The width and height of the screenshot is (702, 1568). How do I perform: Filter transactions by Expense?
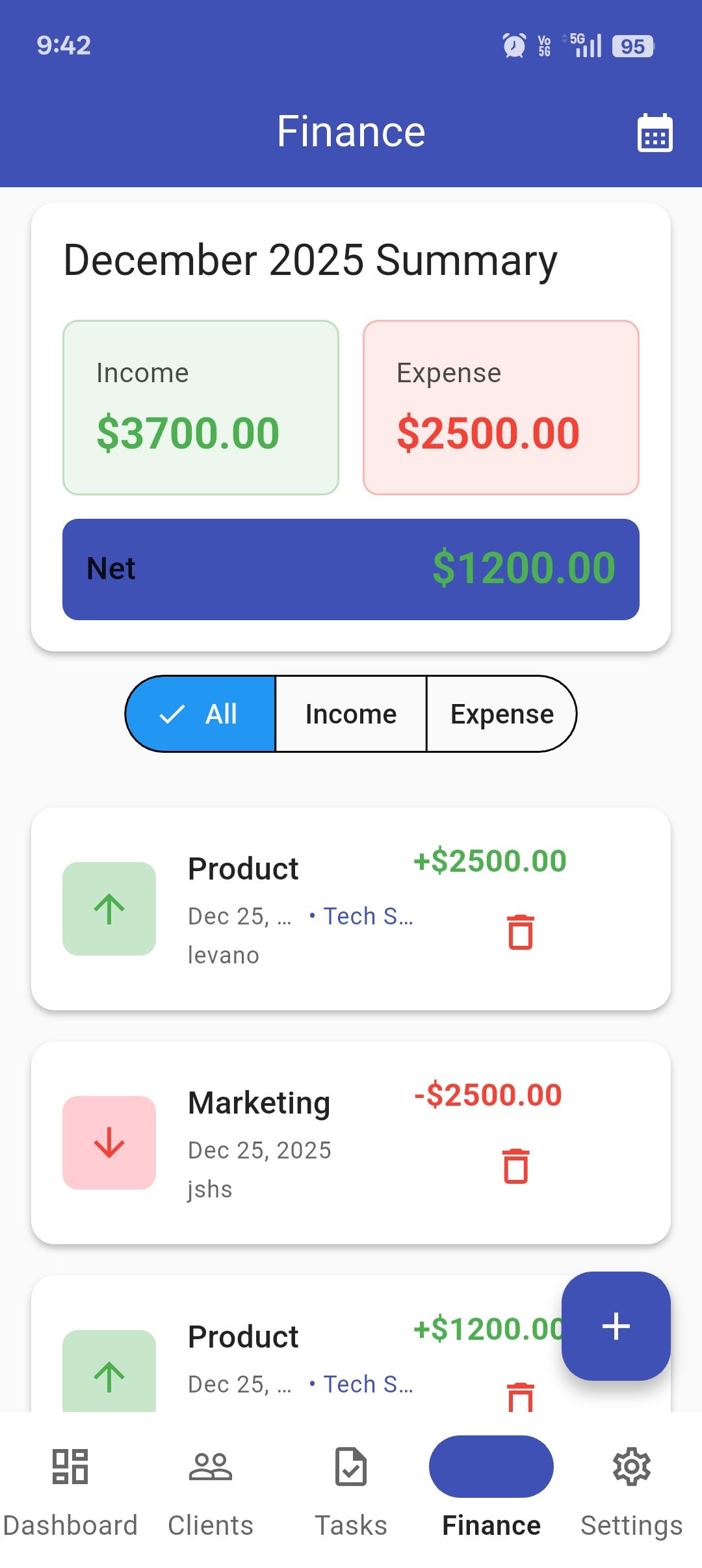(501, 714)
